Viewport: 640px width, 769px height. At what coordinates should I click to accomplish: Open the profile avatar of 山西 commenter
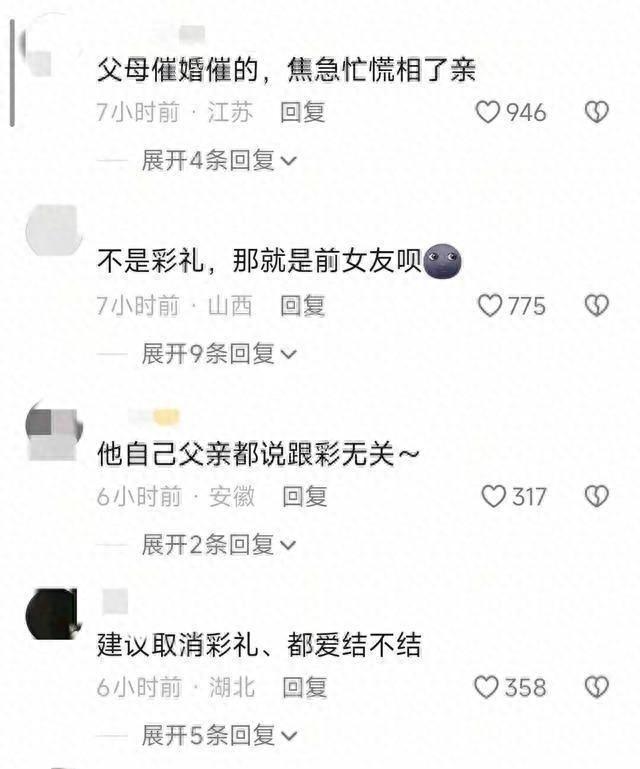pyautogui.click(x=53, y=231)
